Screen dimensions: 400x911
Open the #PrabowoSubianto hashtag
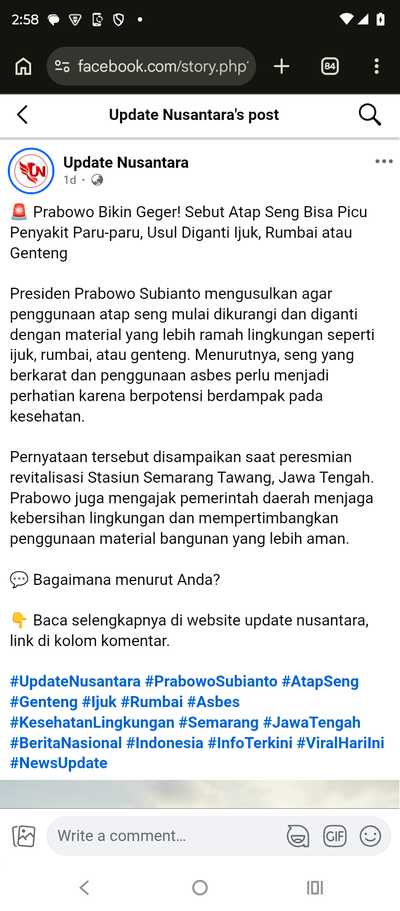211,681
